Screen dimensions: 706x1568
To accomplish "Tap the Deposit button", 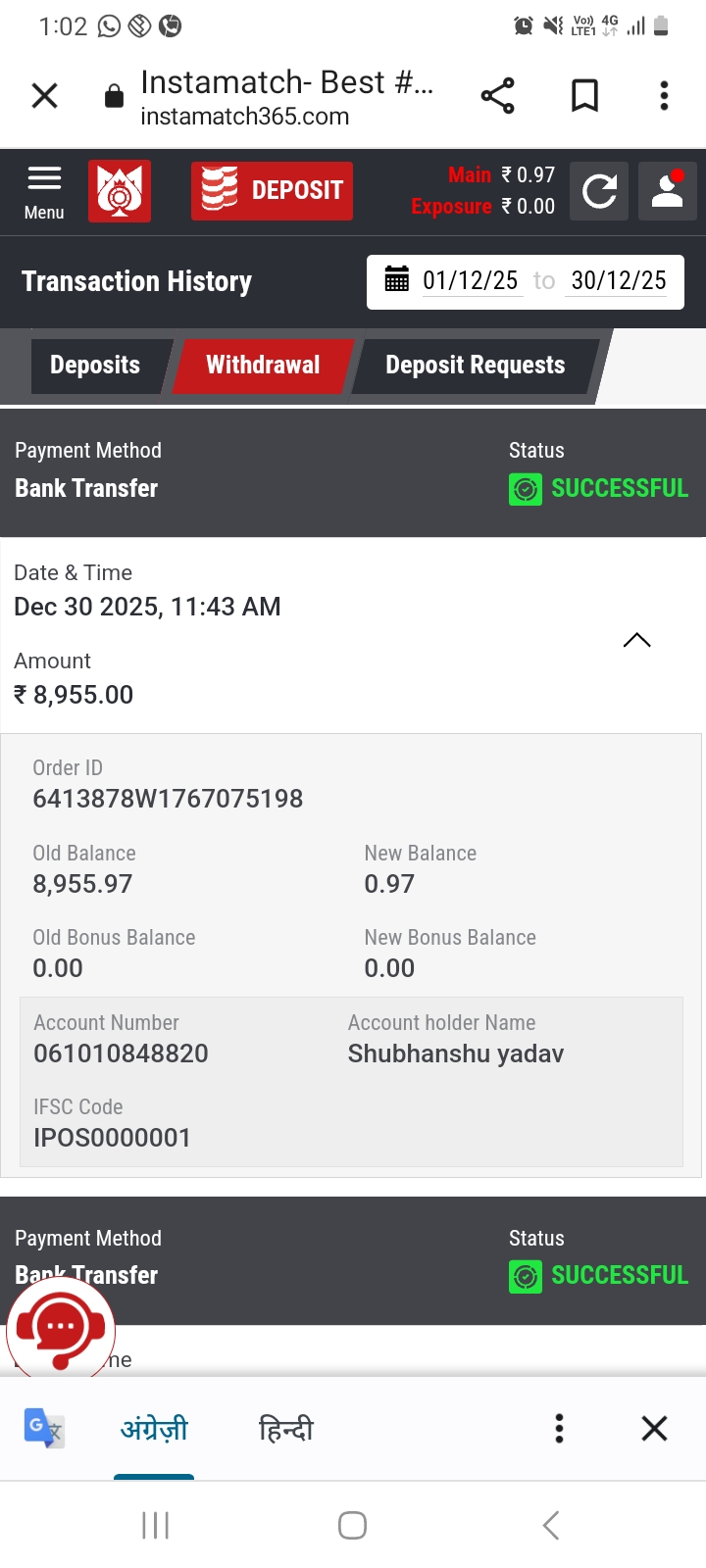I will coord(272,190).
